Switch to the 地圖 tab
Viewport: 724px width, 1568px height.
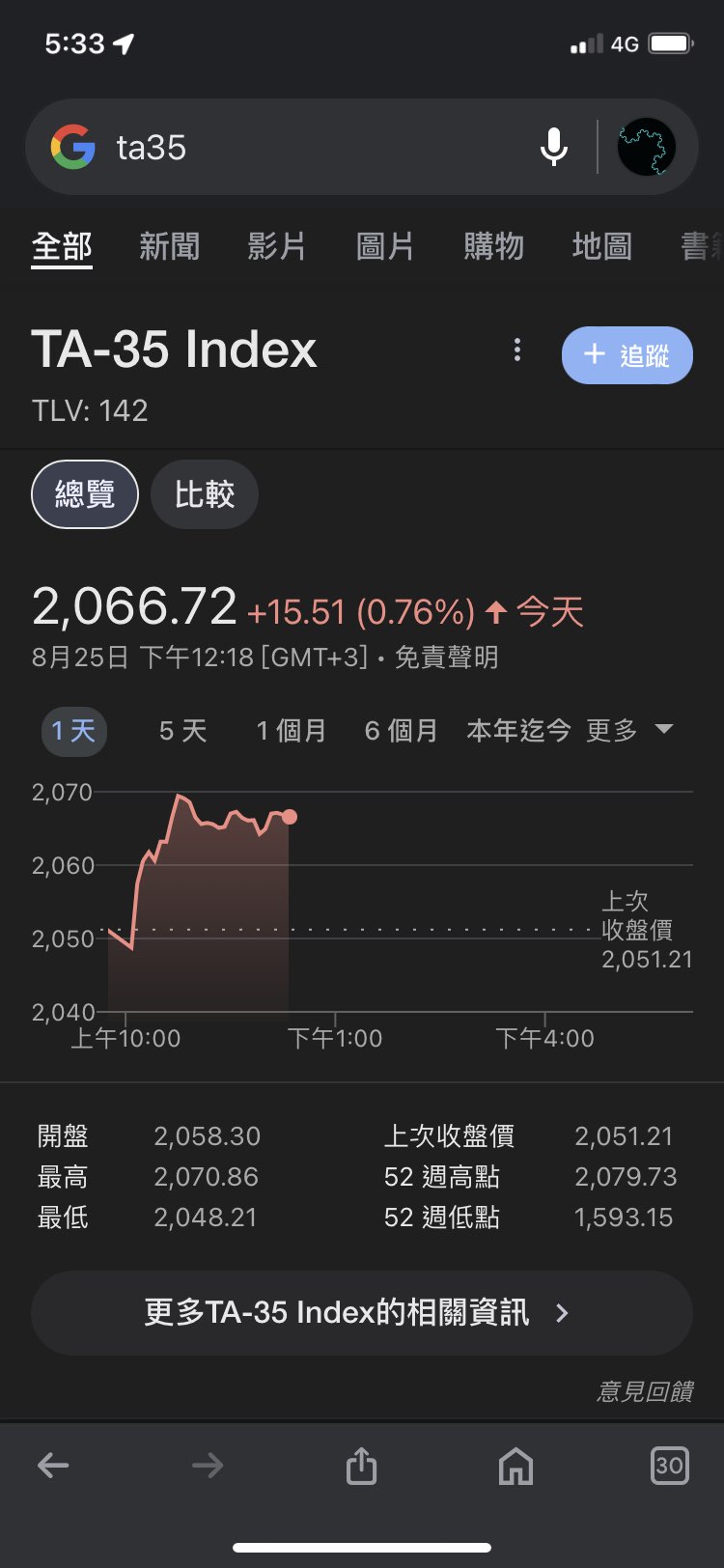point(601,247)
